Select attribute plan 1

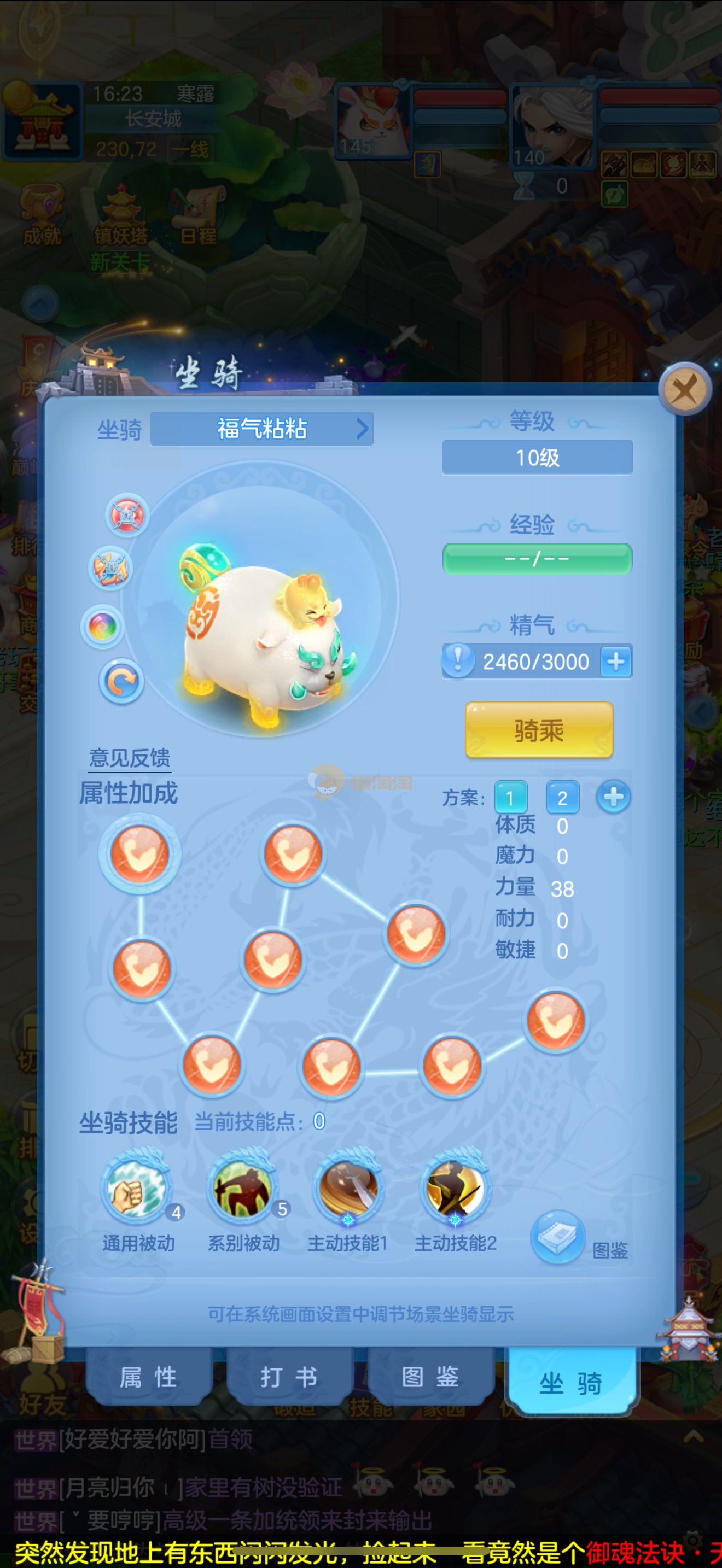[510, 797]
